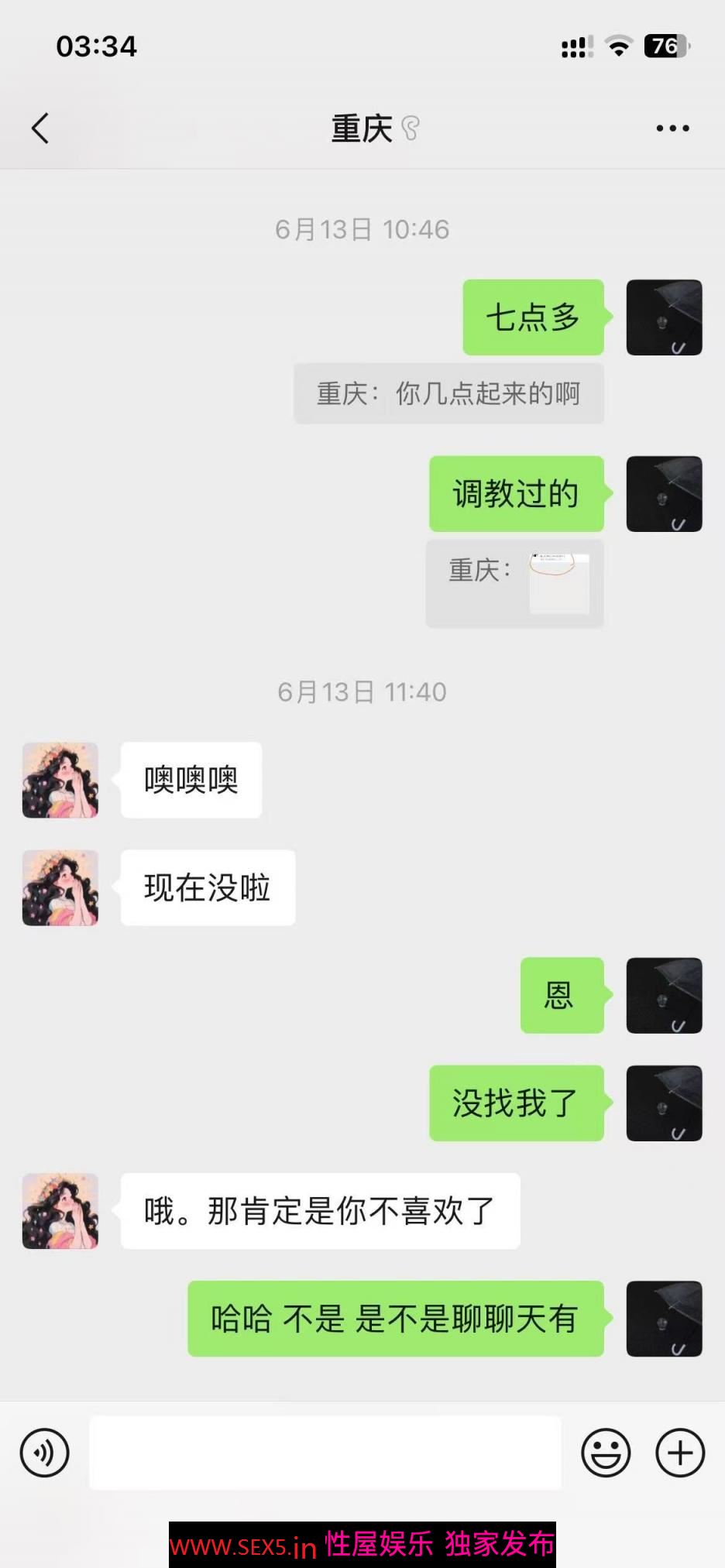This screenshot has width=725, height=1568.
Task: Open the emoji sticker panel
Action: pos(606,1453)
